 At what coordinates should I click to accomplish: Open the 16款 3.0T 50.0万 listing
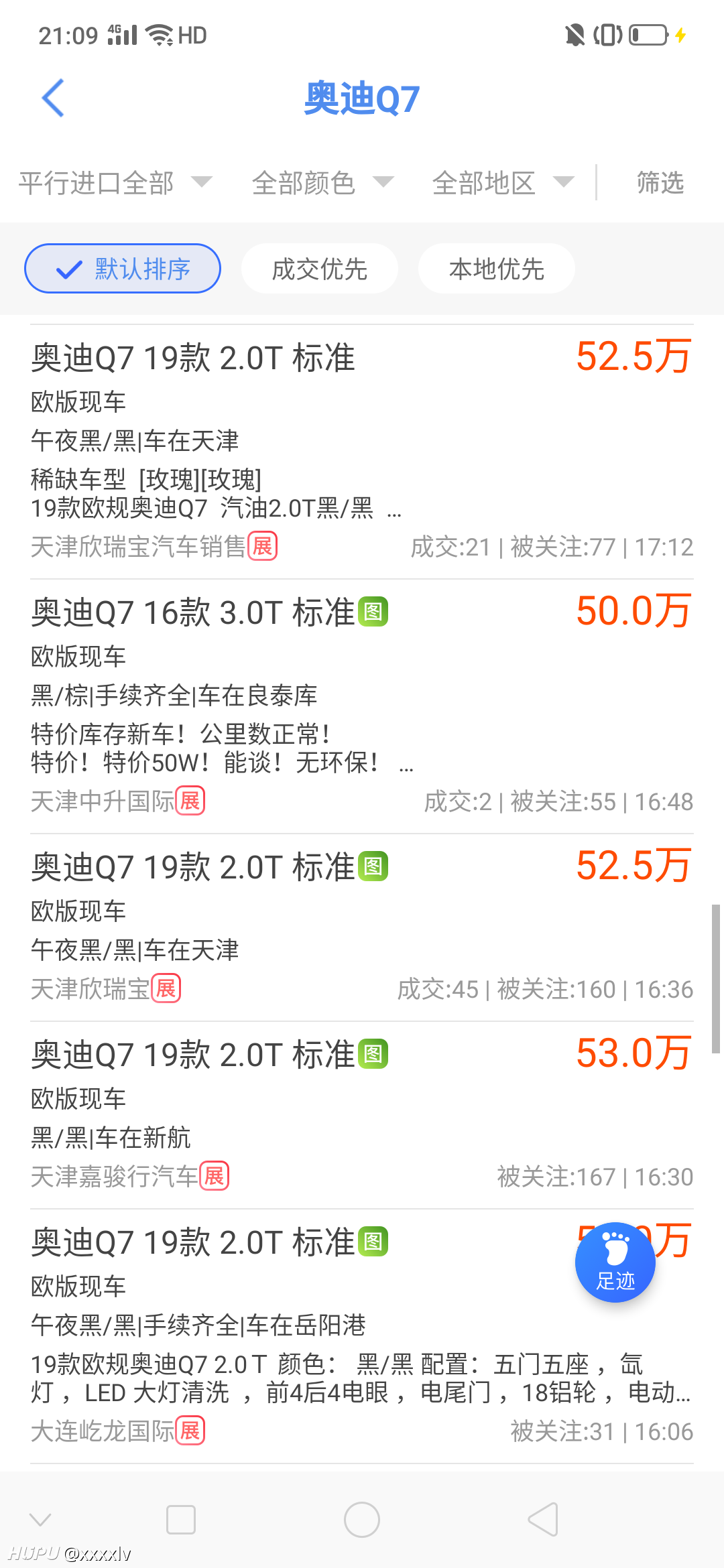[362, 706]
